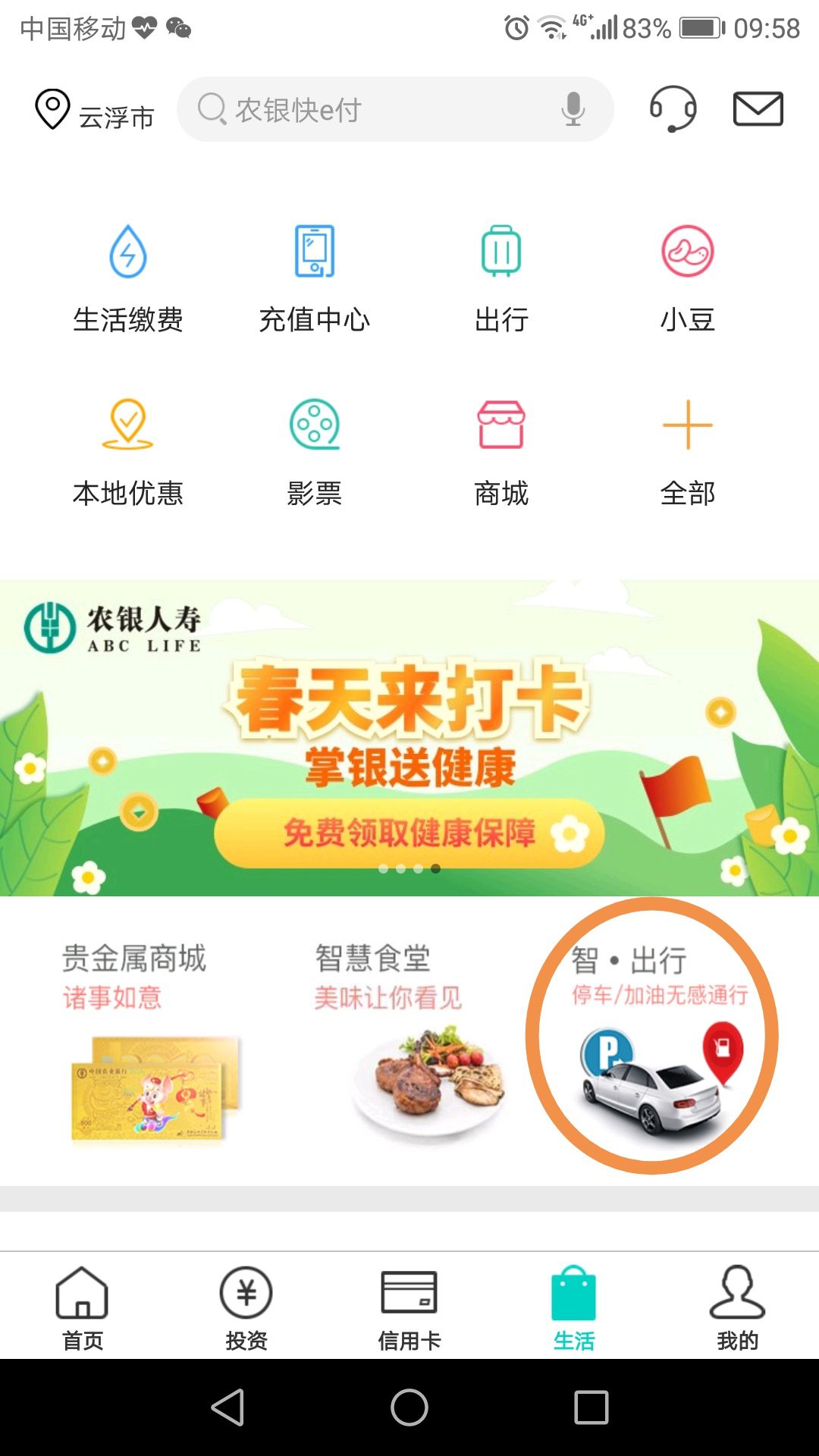Viewport: 819px width, 1456px height.
Task: Open 小豆 rewards
Action: [687, 278]
